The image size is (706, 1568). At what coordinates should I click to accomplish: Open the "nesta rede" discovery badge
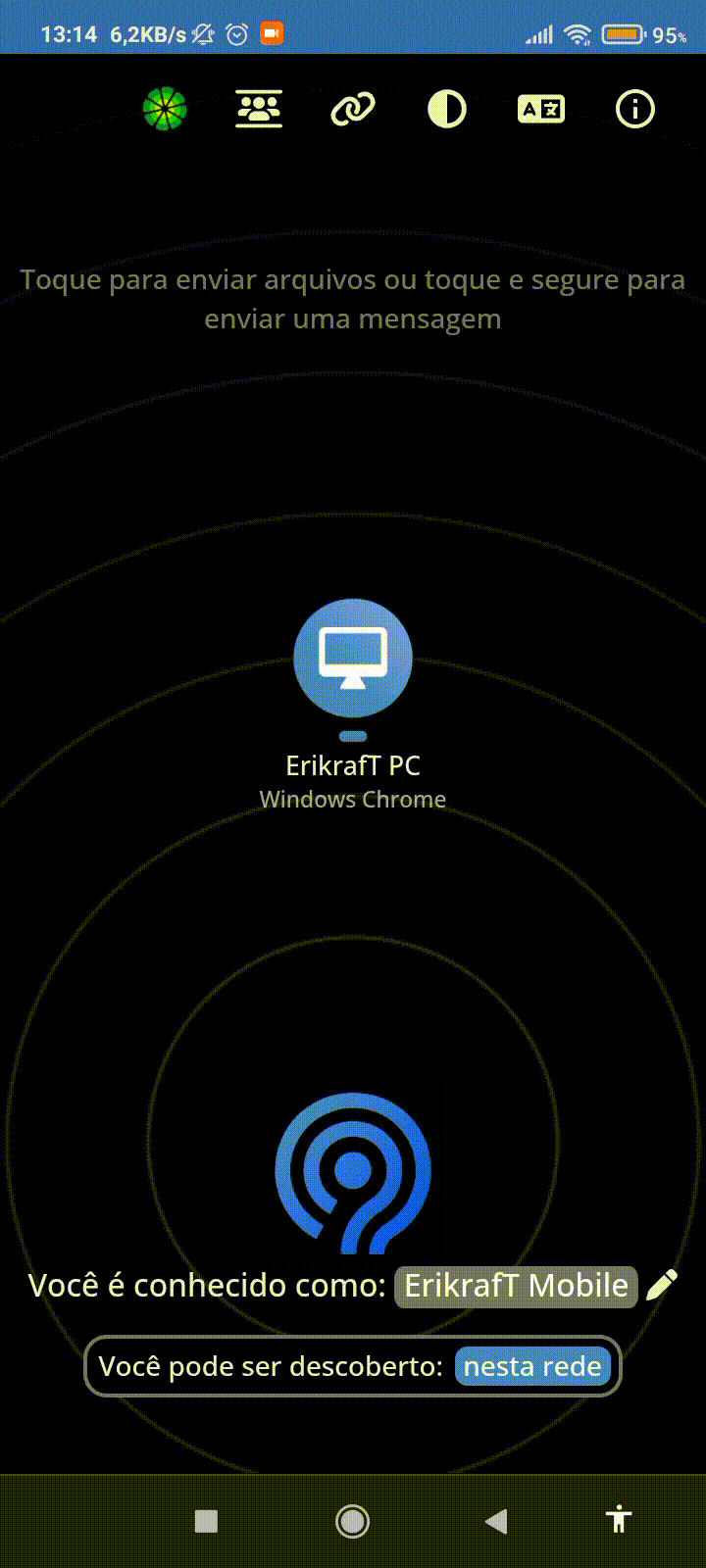532,1366
